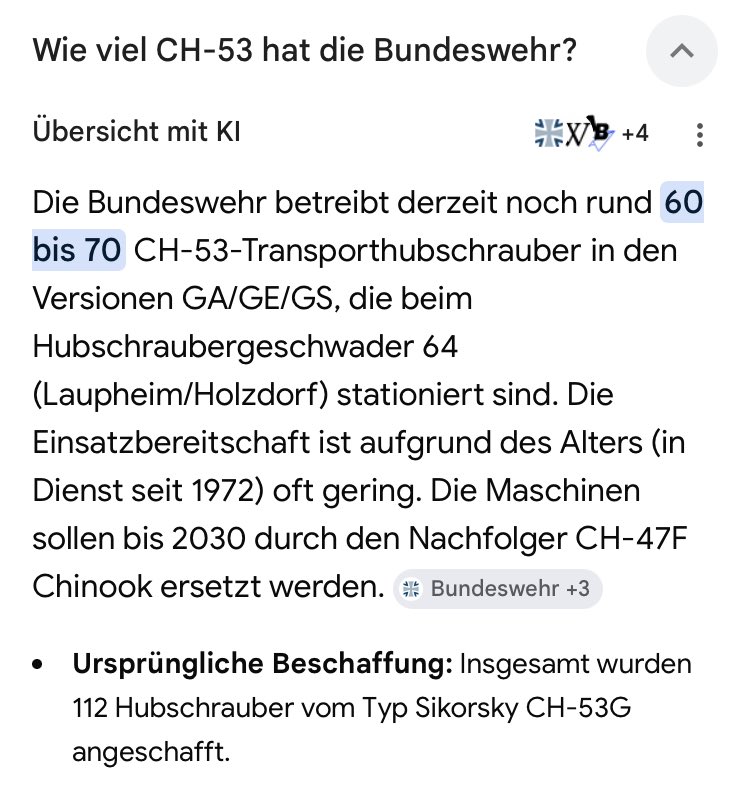The height and width of the screenshot is (801, 750).
Task: Collapse the CH-53 question with the chevron
Action: coord(683,51)
